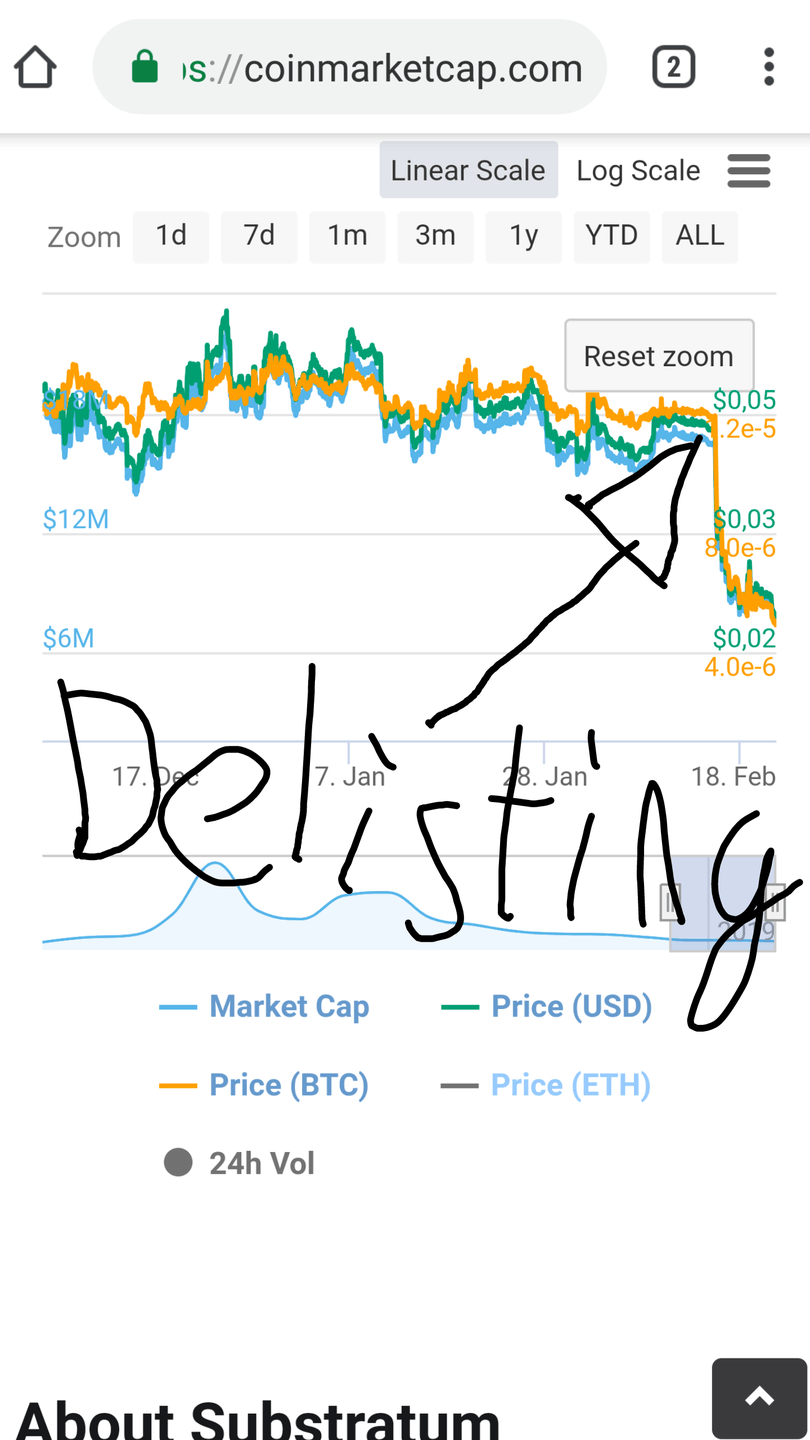Viewport: 810px width, 1440px height.
Task: Jump back to top of page
Action: click(759, 1398)
